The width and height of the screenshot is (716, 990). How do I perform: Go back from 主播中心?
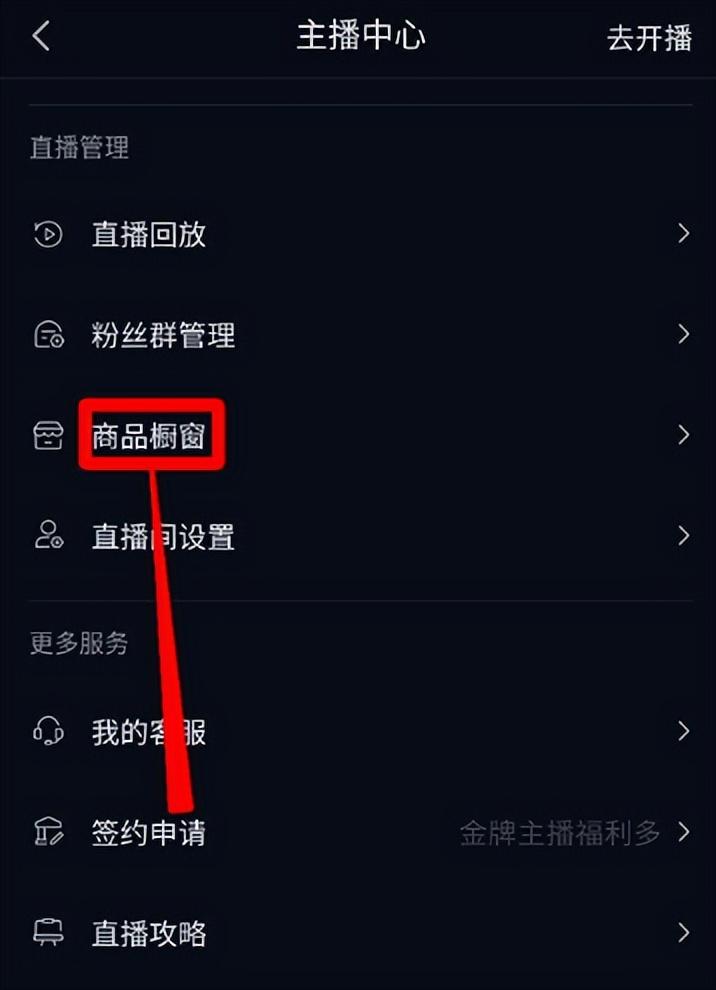[41, 37]
